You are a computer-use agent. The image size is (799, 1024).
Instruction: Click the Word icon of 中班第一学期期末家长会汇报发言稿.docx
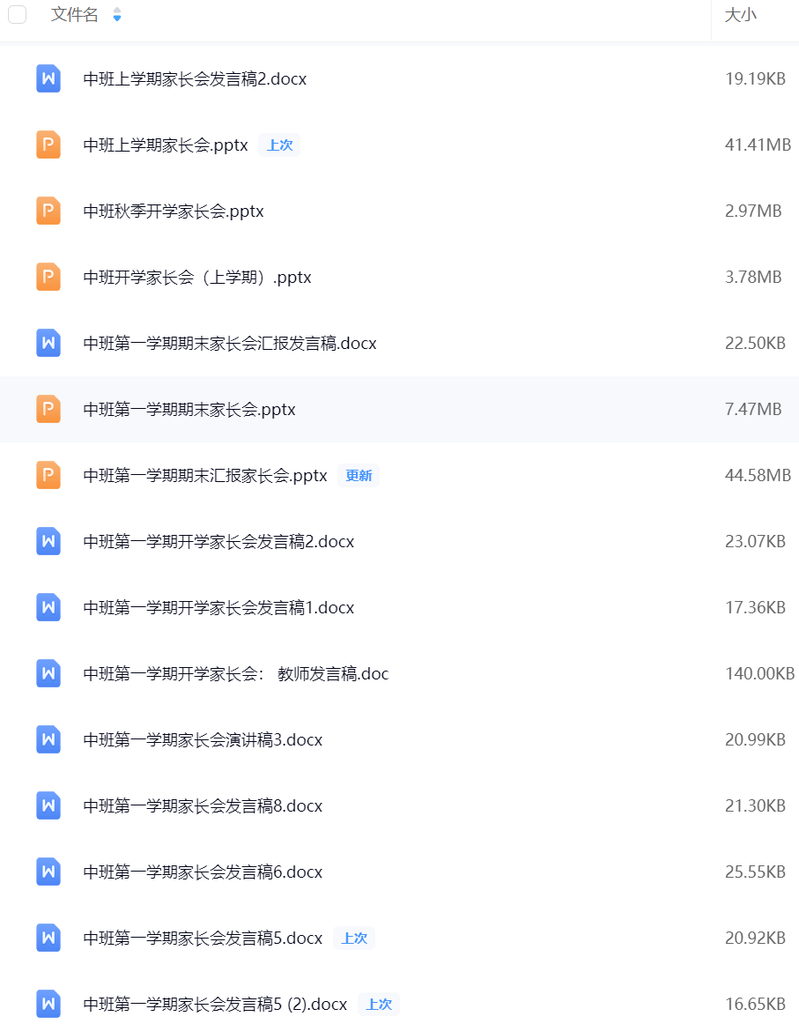coord(47,342)
